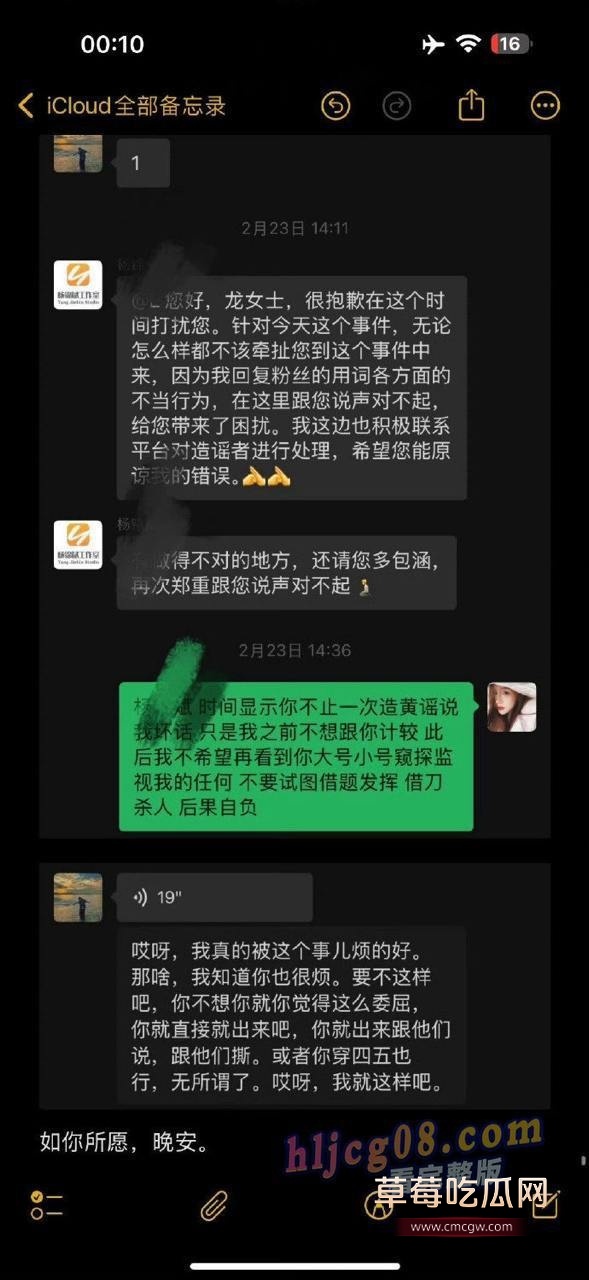Viewport: 589px width, 1280px height.
Task: Share this note
Action: tap(471, 104)
